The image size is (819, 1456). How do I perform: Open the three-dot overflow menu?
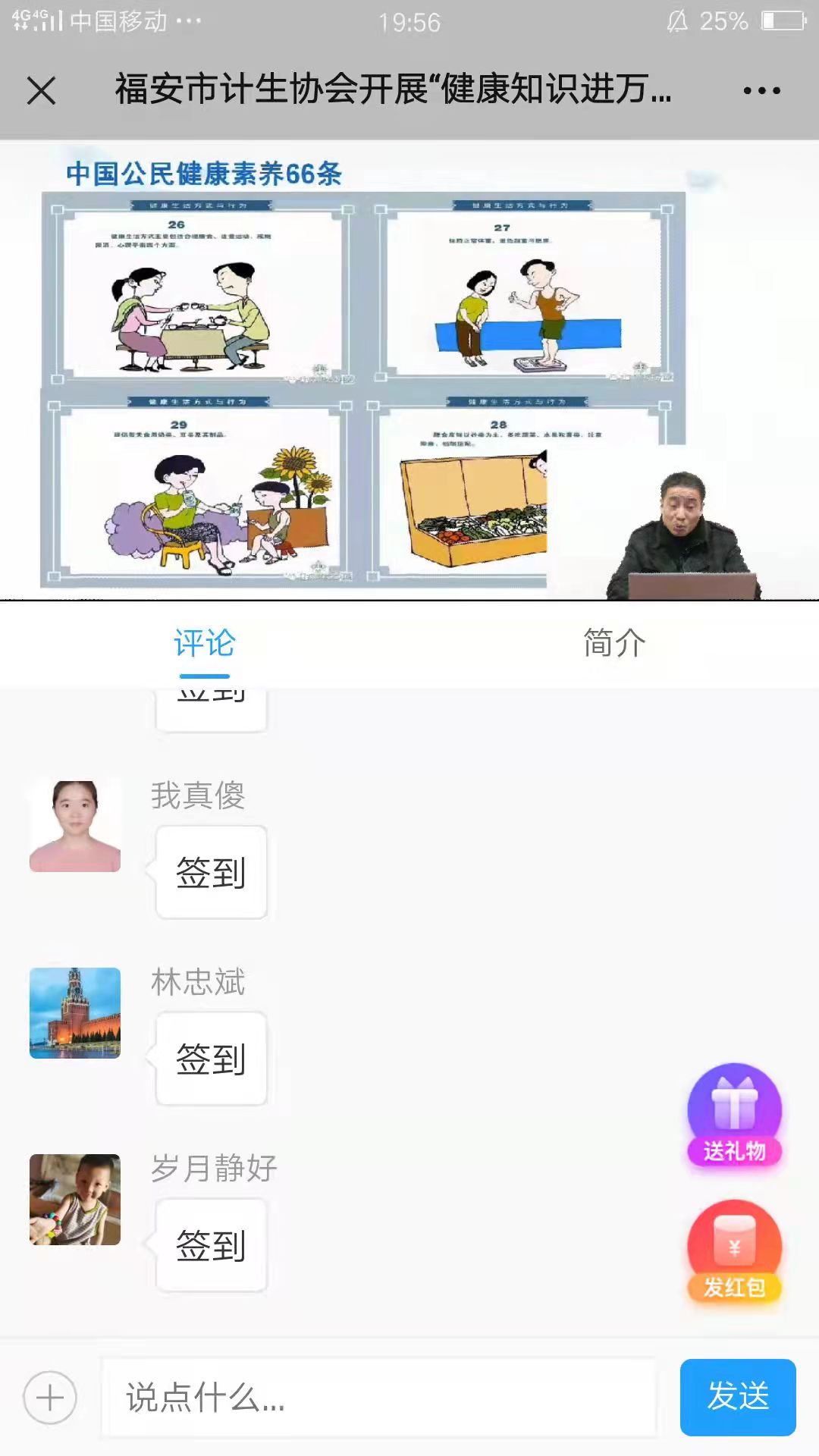click(x=761, y=91)
